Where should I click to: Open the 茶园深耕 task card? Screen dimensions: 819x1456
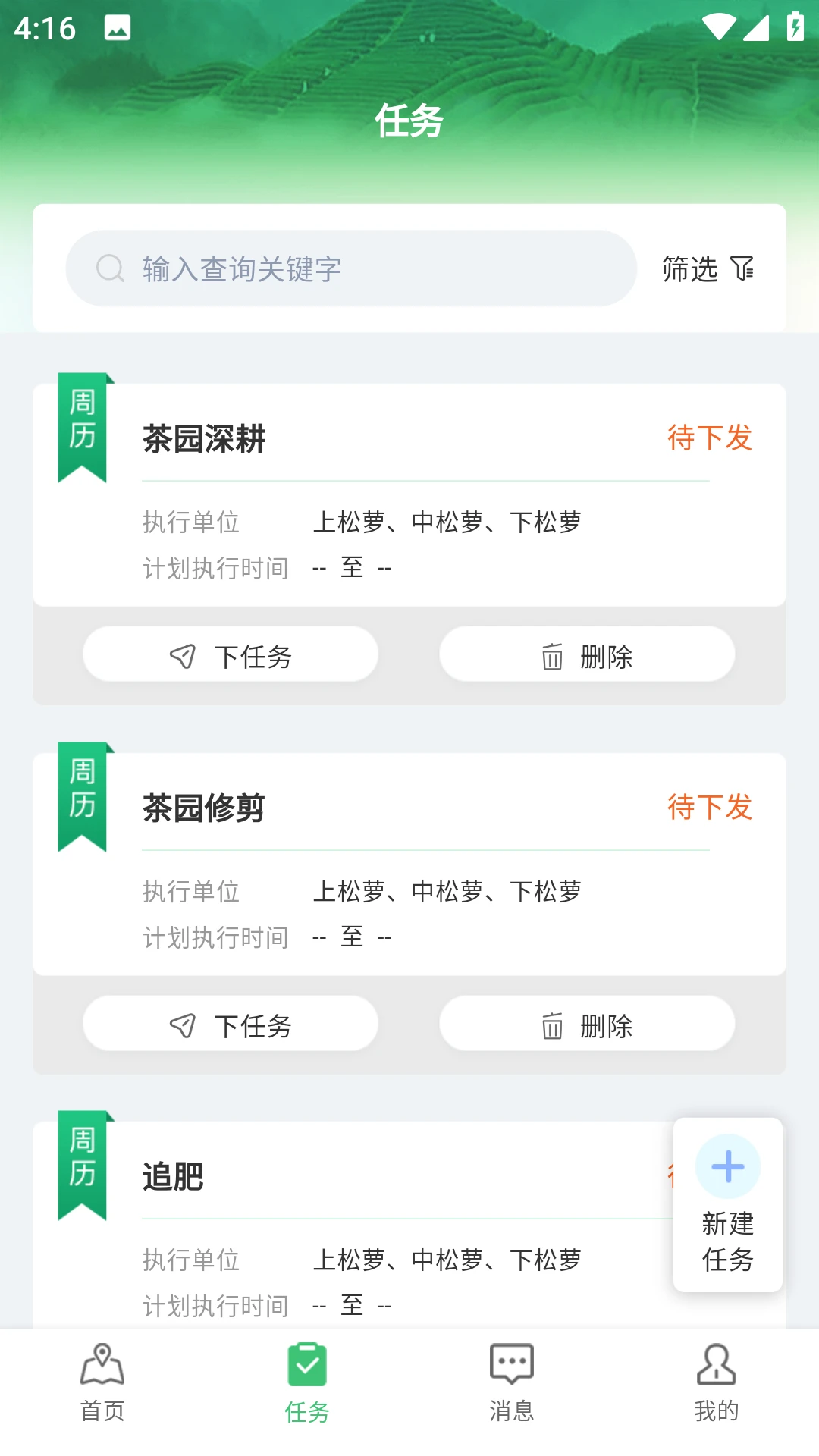tap(409, 494)
